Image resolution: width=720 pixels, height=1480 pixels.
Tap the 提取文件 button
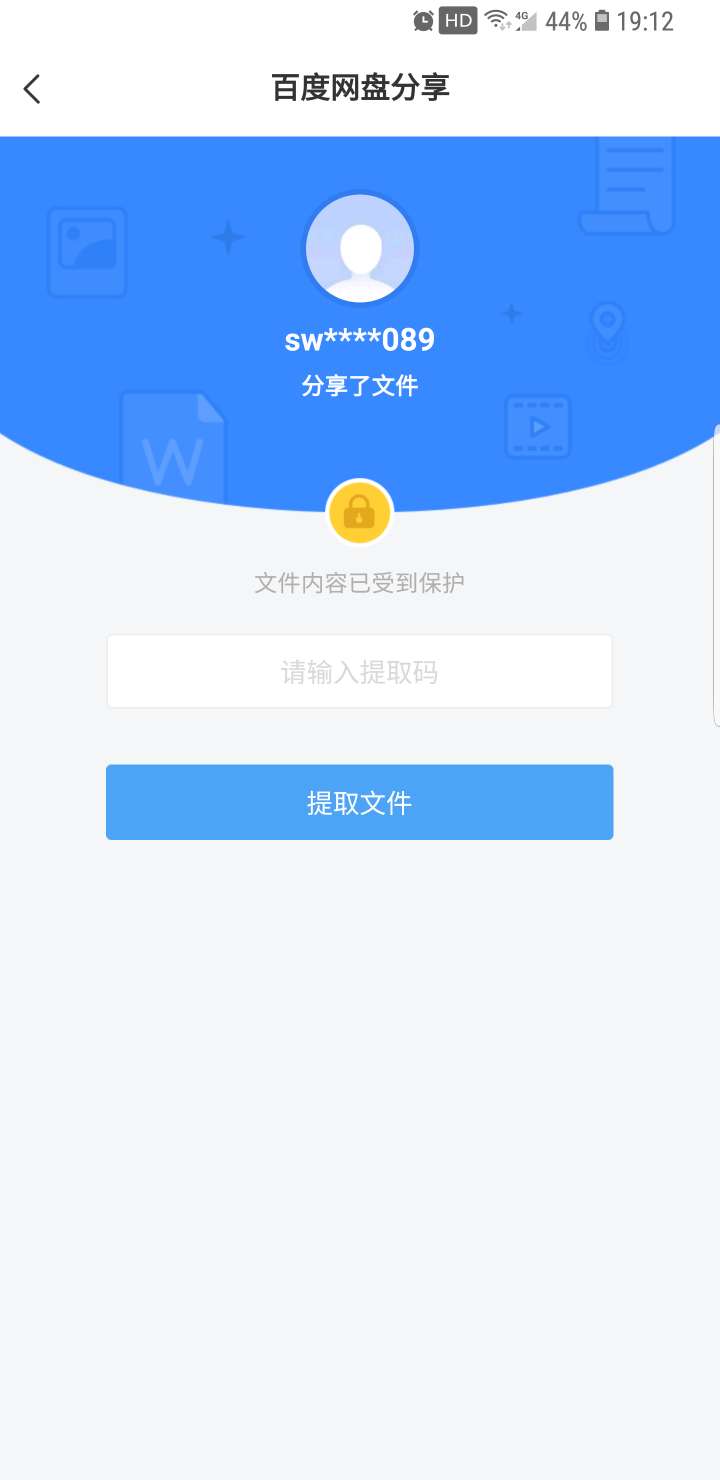[x=359, y=802]
